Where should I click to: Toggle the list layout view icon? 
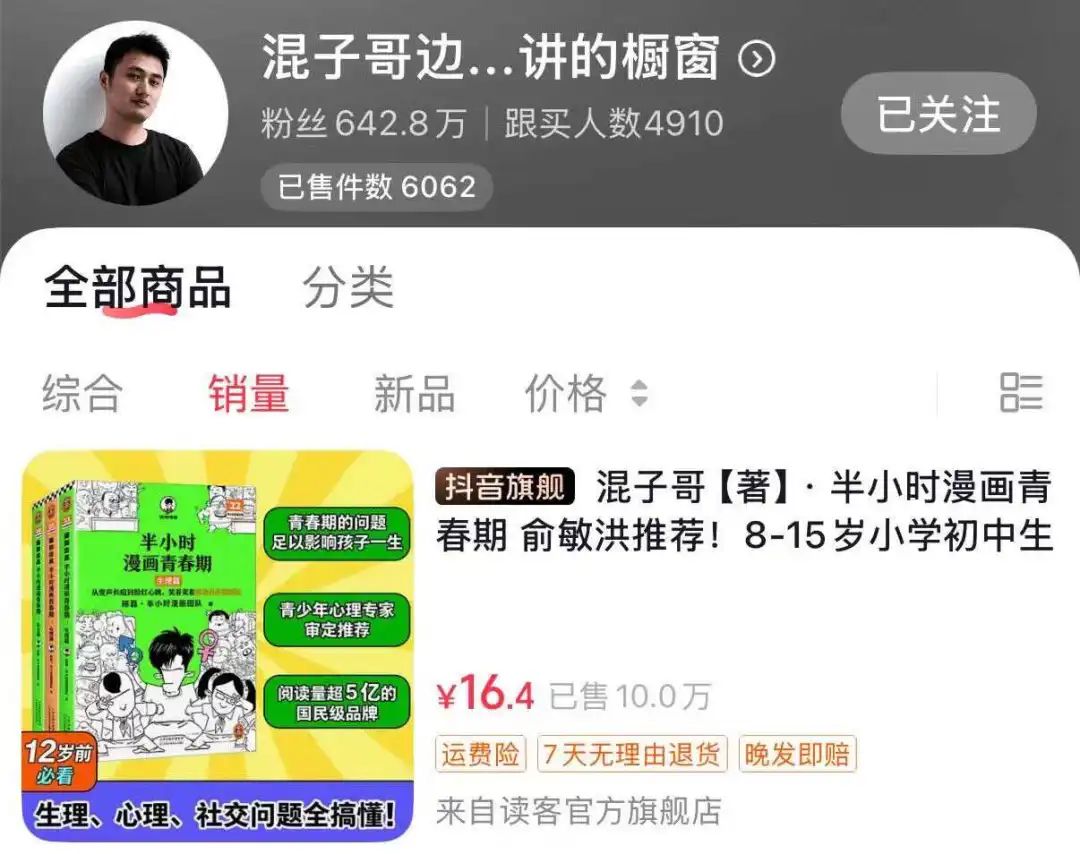point(1021,393)
